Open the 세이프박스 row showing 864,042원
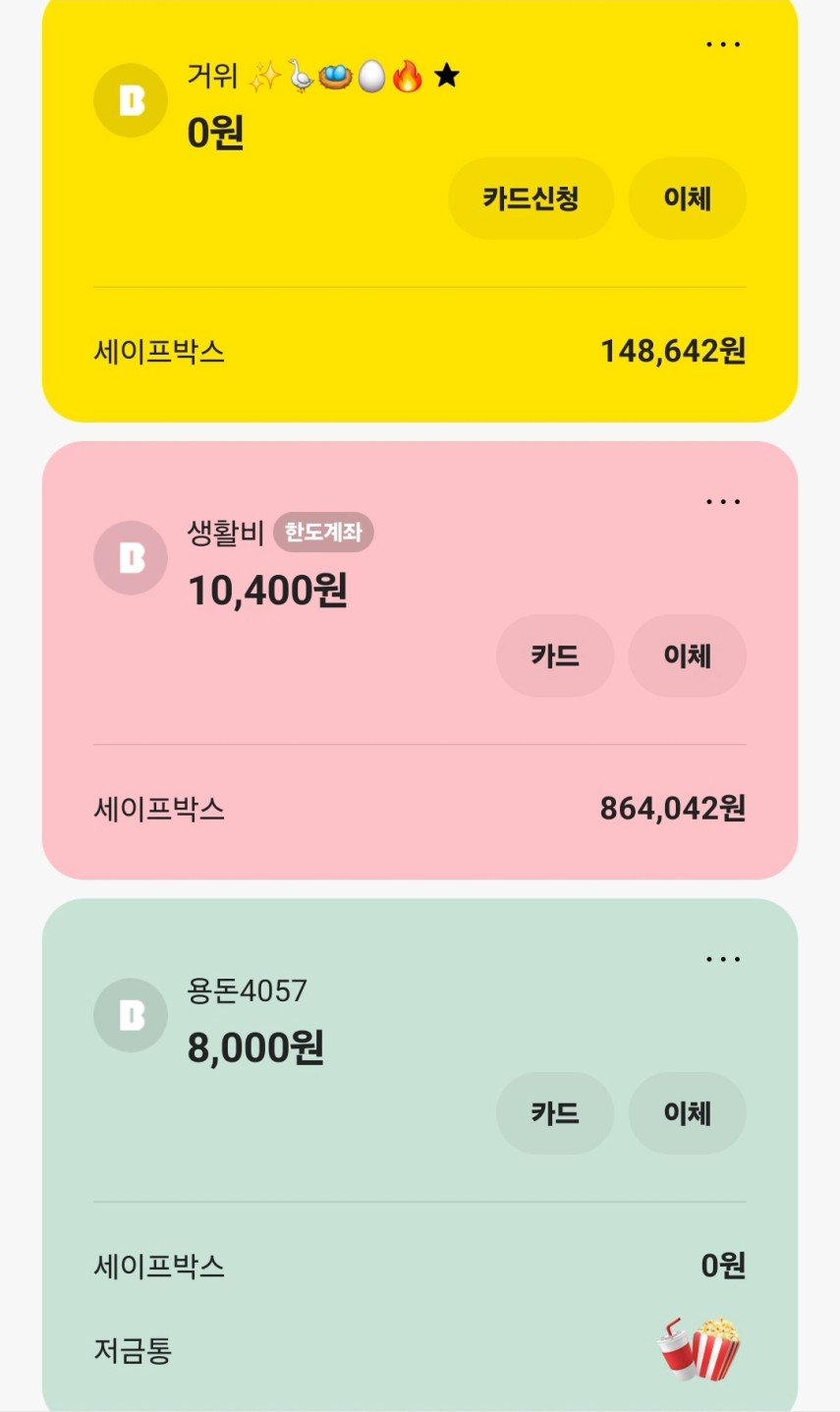This screenshot has height=1412, width=840. point(420,809)
